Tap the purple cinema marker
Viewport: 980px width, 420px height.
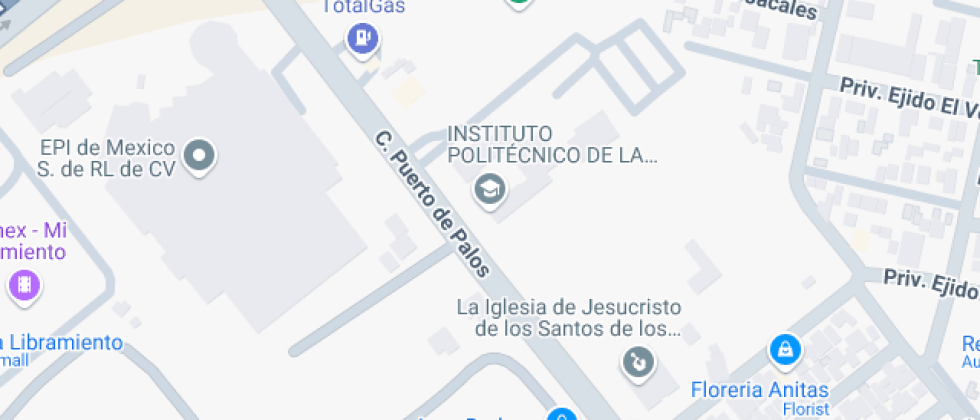pyautogui.click(x=24, y=286)
